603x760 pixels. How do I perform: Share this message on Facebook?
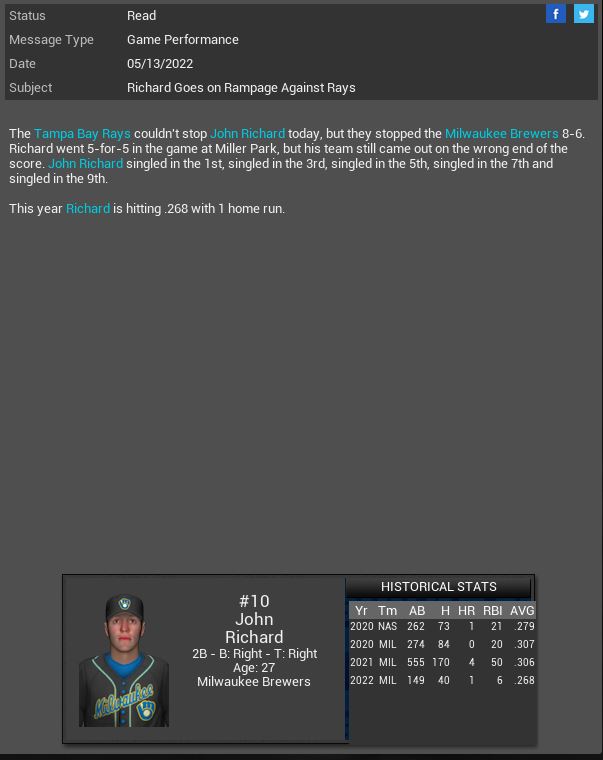556,14
